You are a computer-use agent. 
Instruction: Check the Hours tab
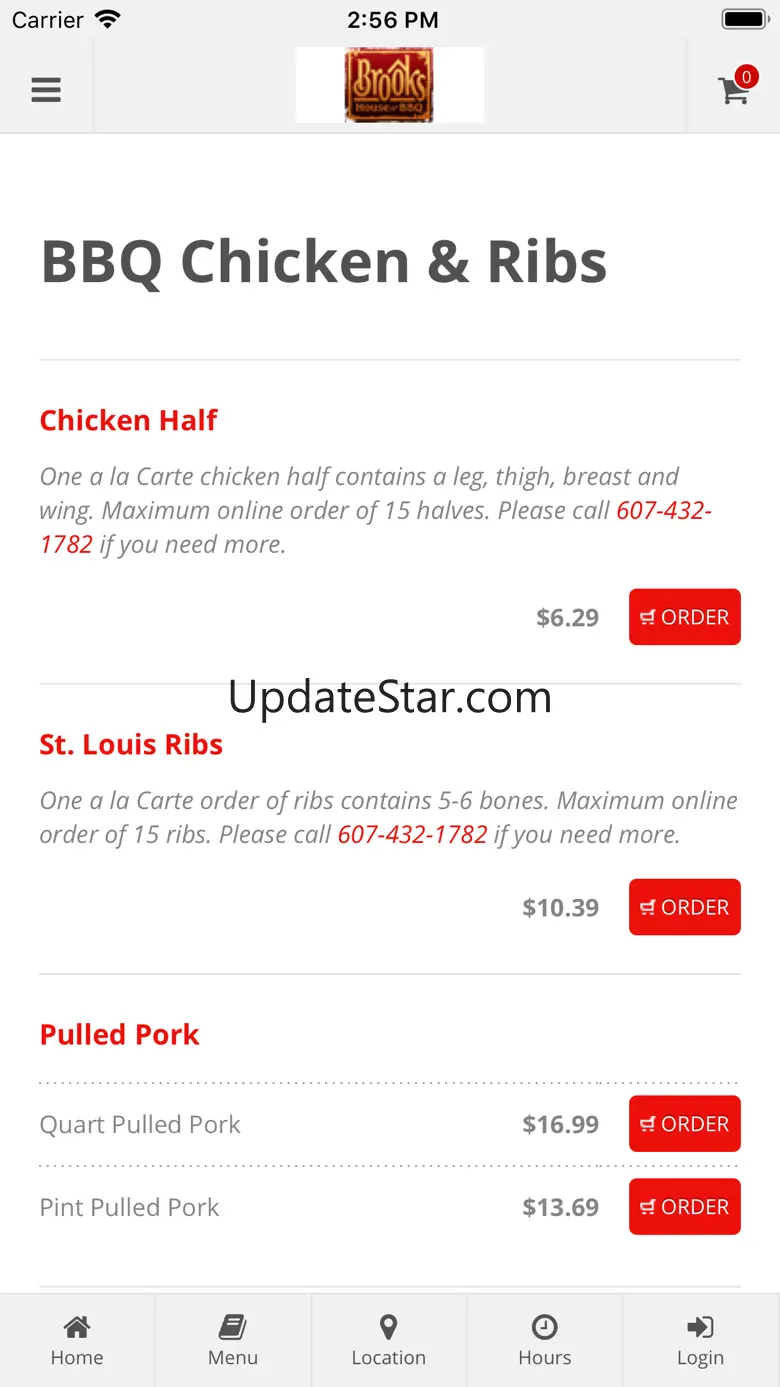[544, 1340]
